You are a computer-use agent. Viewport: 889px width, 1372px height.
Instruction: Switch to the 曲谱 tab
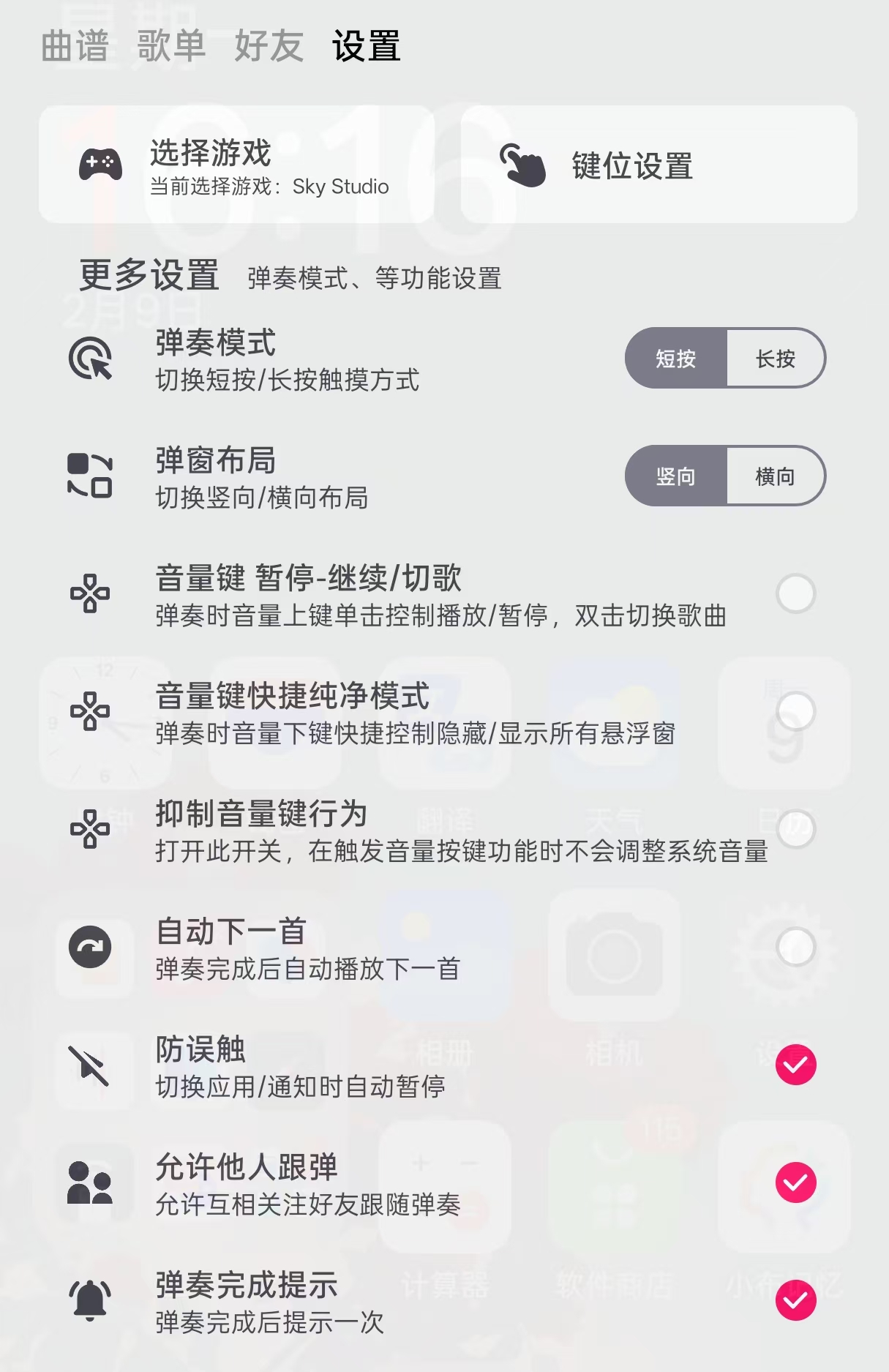(74, 48)
